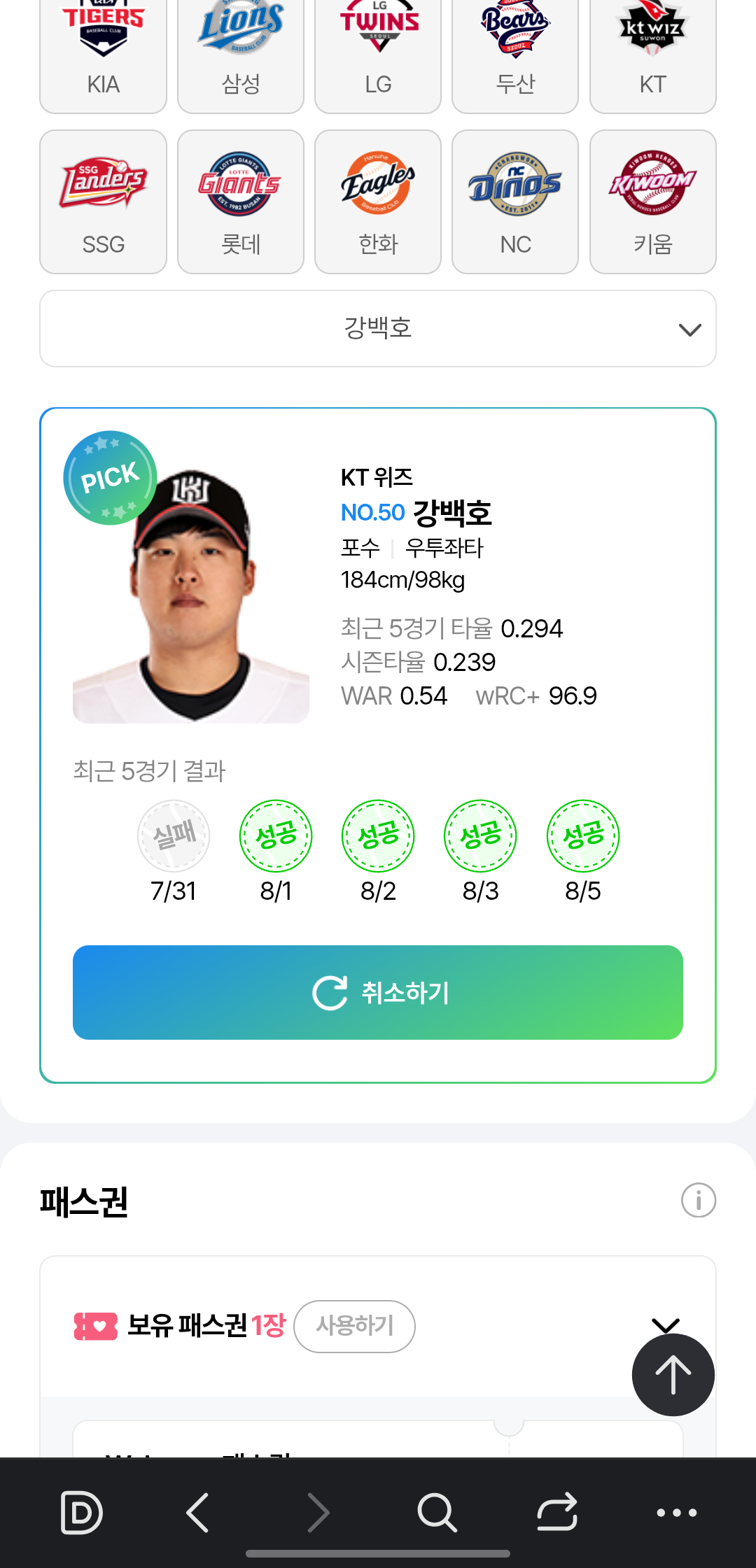Select the 롯데 Giants team
The image size is (756, 1568).
click(240, 202)
